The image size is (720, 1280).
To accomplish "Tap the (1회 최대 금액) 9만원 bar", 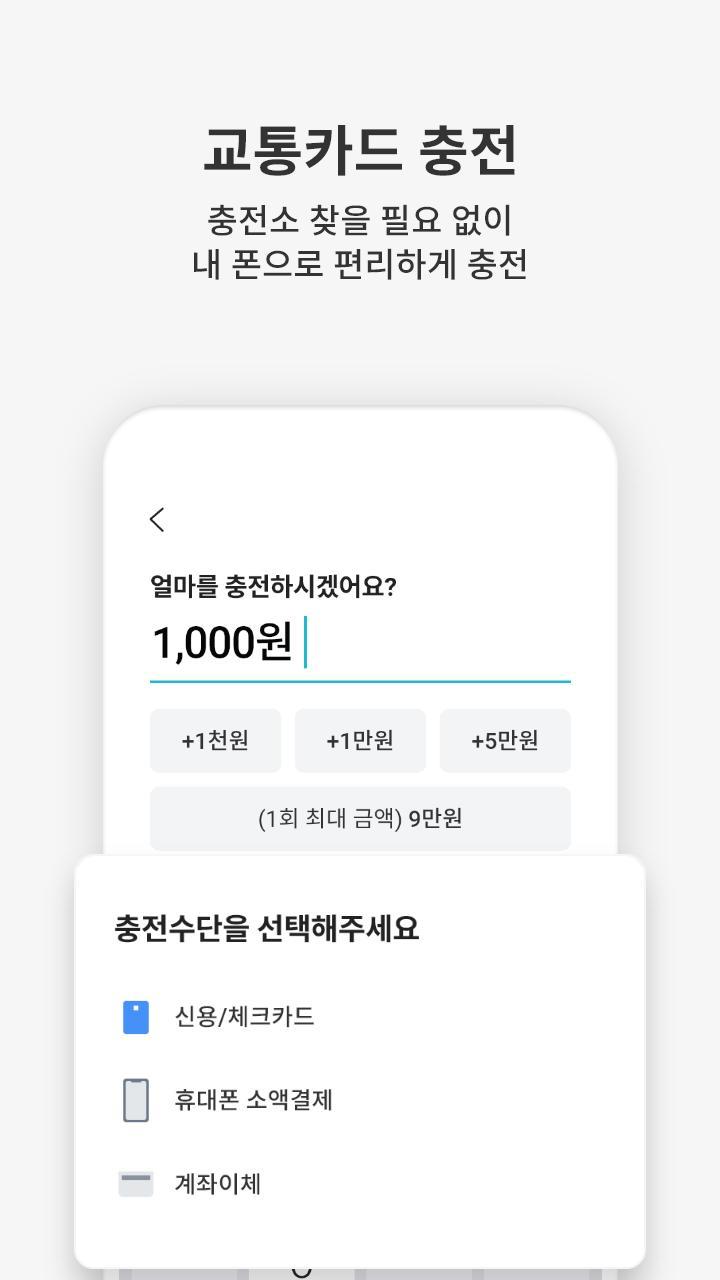I will [360, 818].
